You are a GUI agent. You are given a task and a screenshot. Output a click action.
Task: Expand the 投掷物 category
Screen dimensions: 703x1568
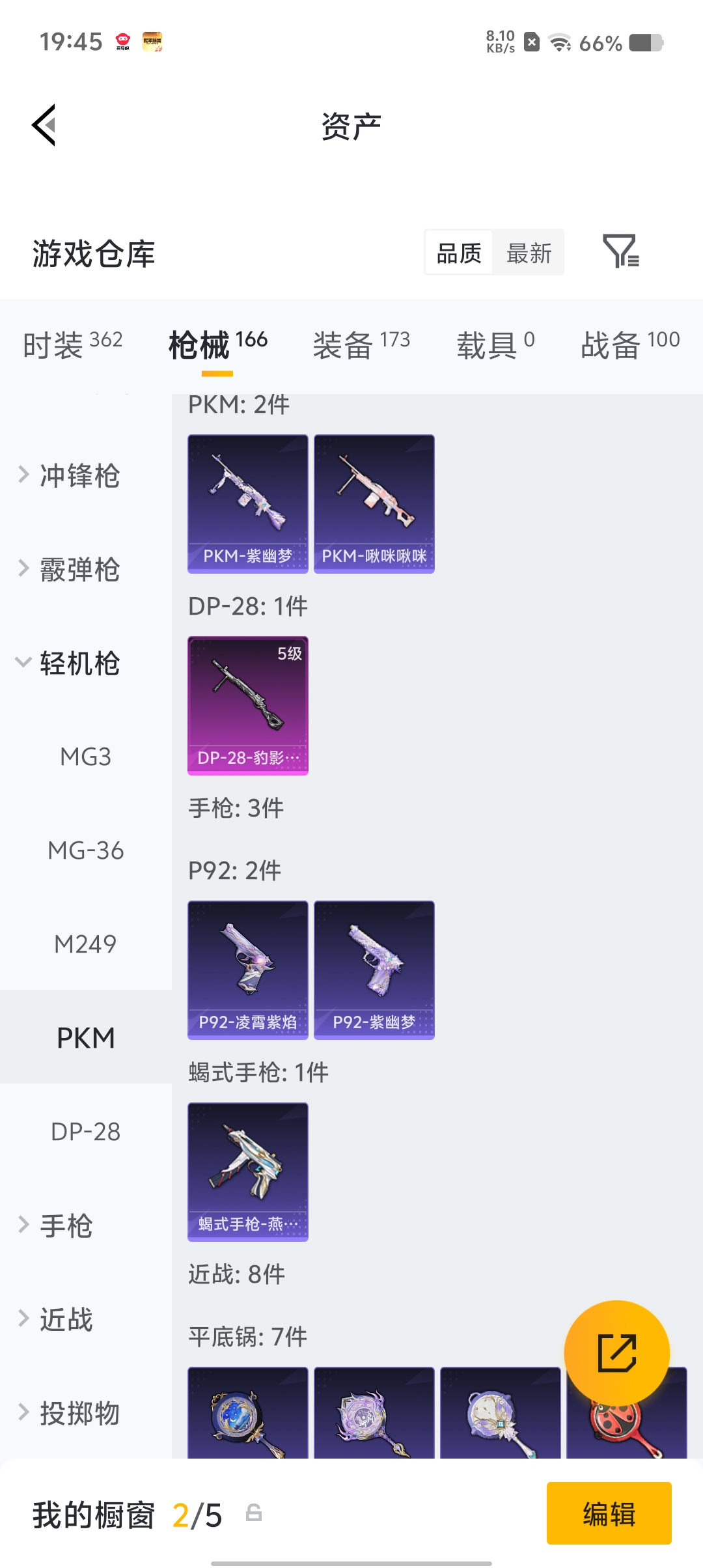(78, 1414)
